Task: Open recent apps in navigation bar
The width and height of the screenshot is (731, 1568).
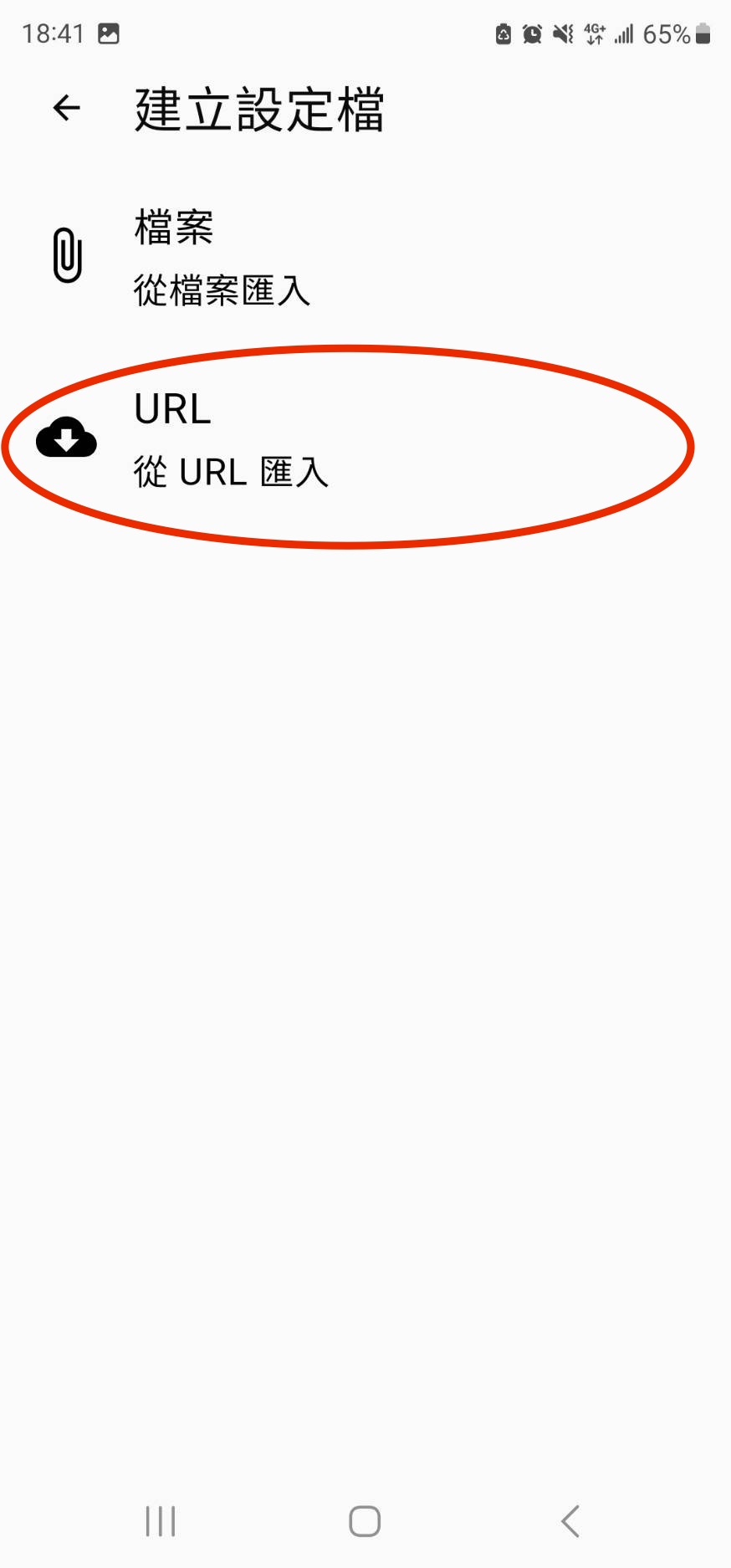Action: [161, 1520]
